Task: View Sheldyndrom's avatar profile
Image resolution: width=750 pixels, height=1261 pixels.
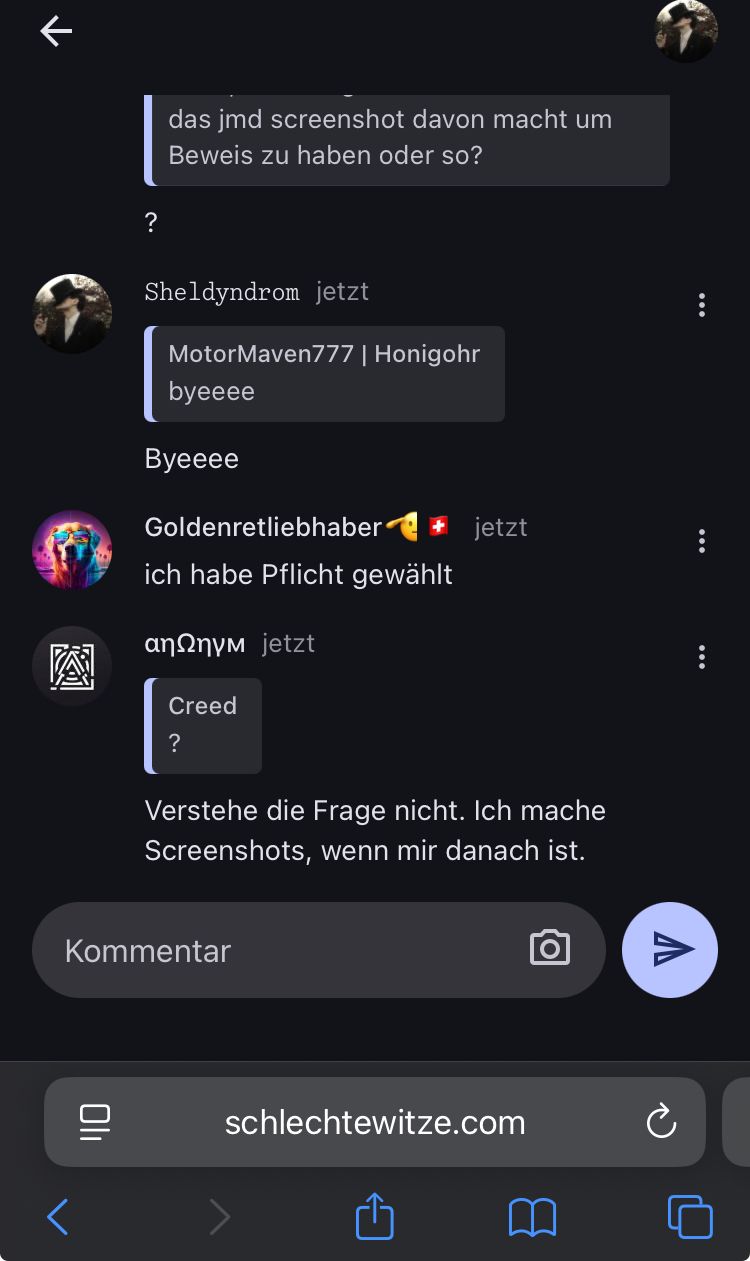Action: click(x=72, y=313)
